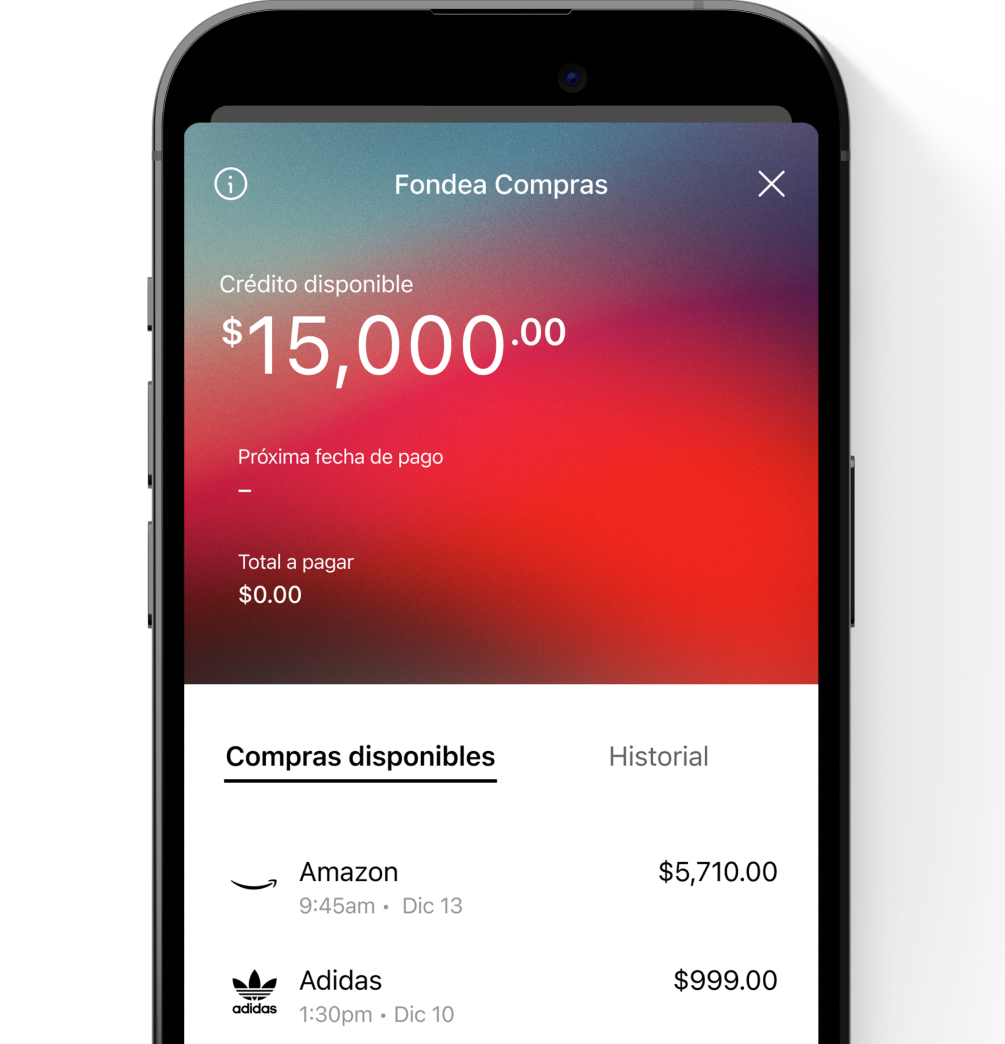Select the Compras disponibles tab

[360, 757]
